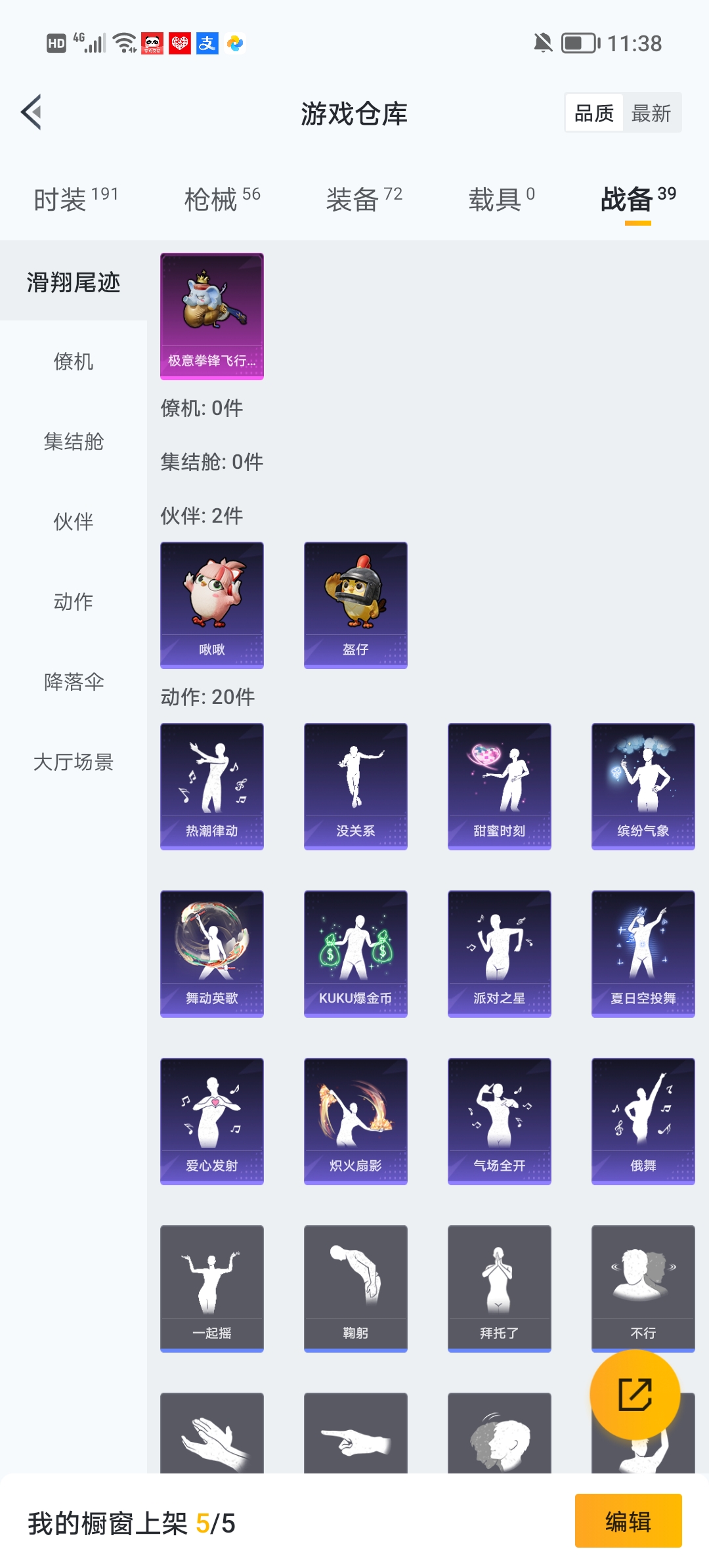709x1568 pixels.
Task: Select the KUKU爆金币 emote
Action: click(356, 953)
